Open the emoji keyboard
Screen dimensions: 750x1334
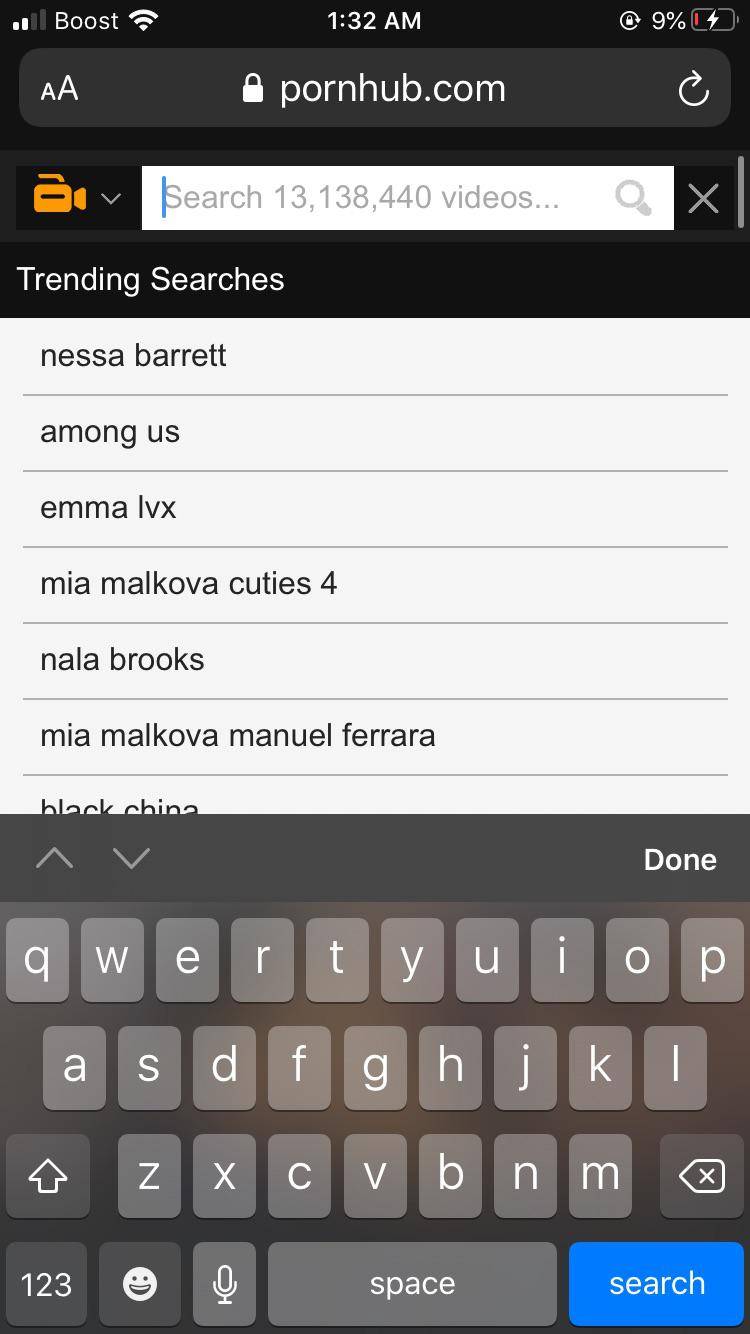point(139,1284)
